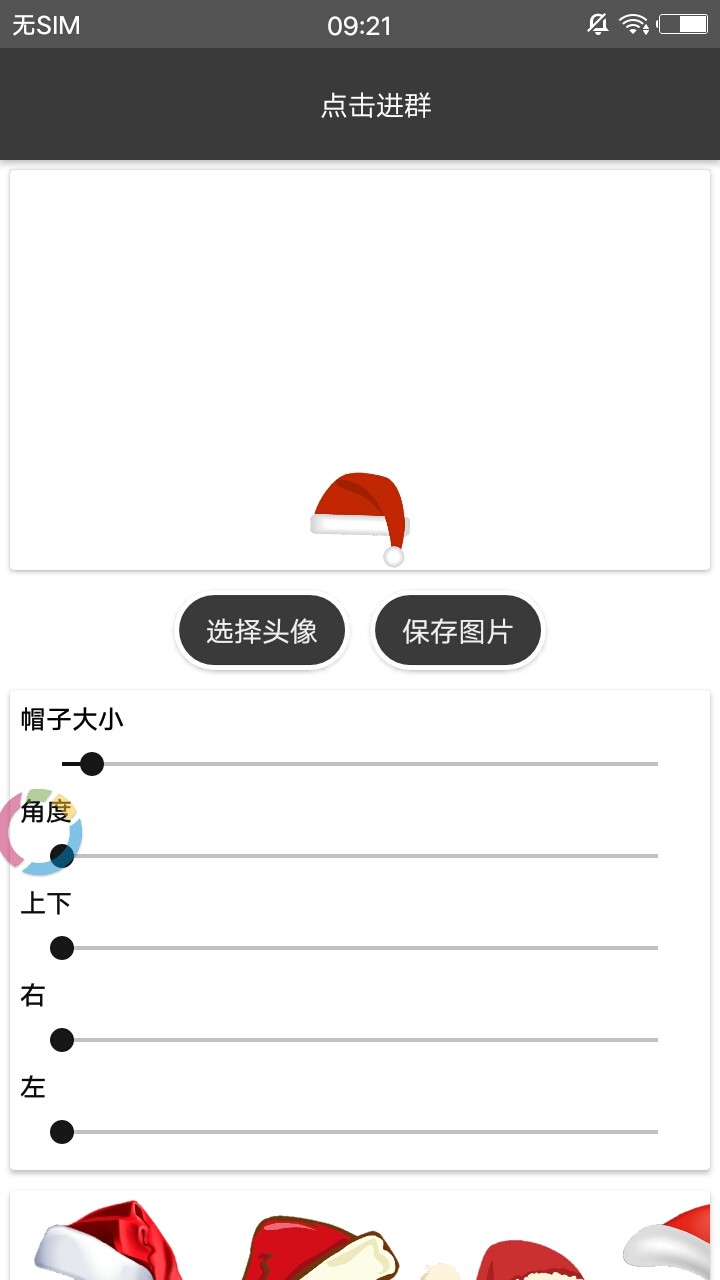Tap the 上下 slider track
720x1280 pixels.
click(360, 948)
